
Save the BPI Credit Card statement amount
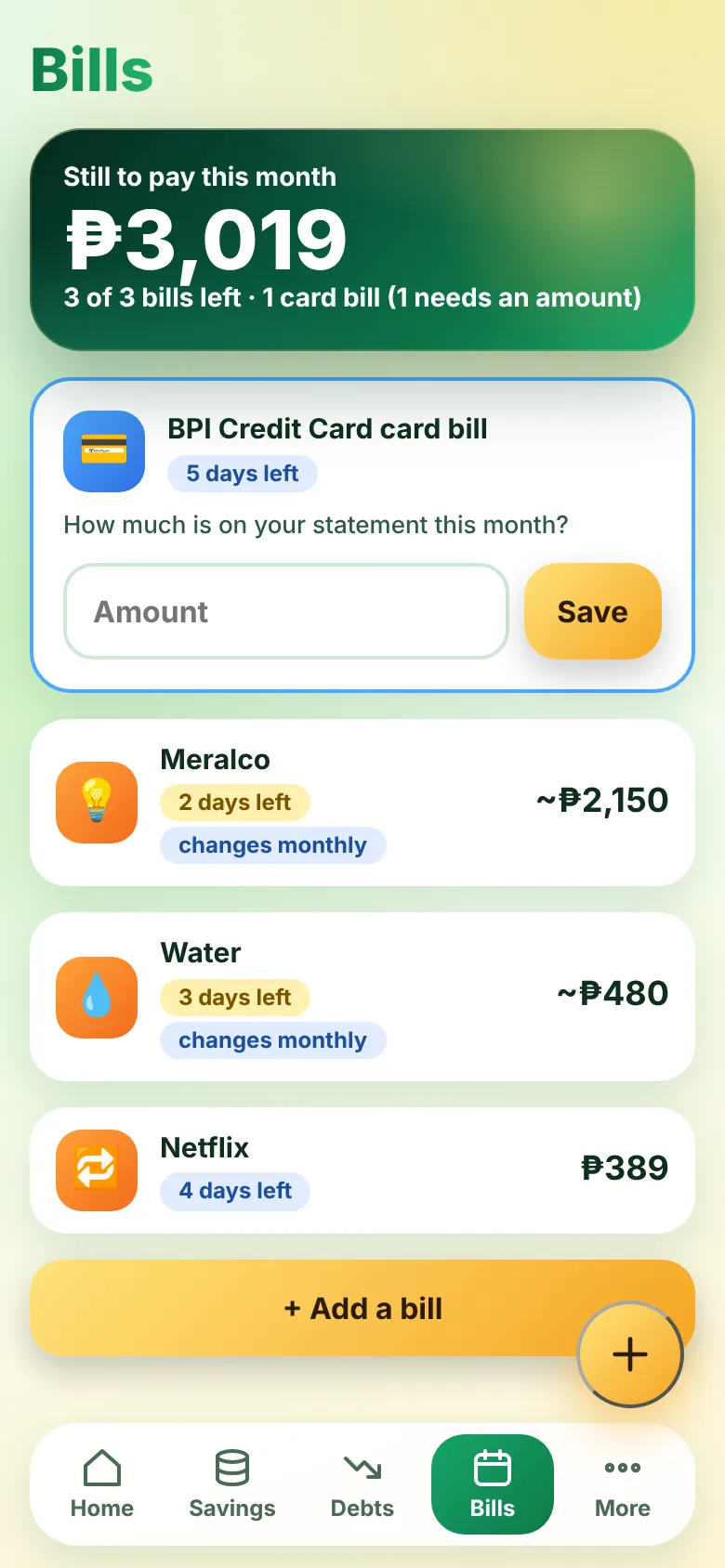point(592,611)
